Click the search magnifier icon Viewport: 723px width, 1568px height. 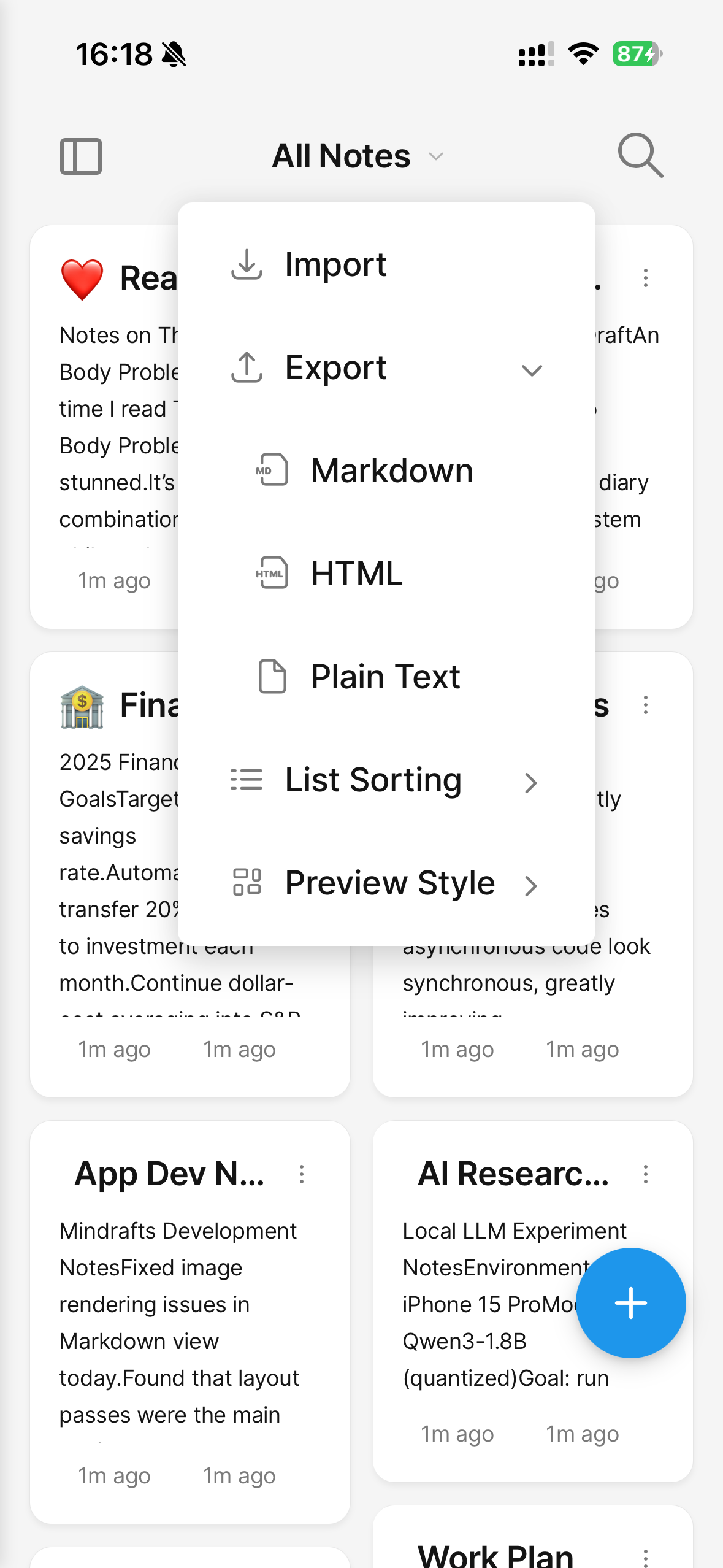[x=640, y=155]
